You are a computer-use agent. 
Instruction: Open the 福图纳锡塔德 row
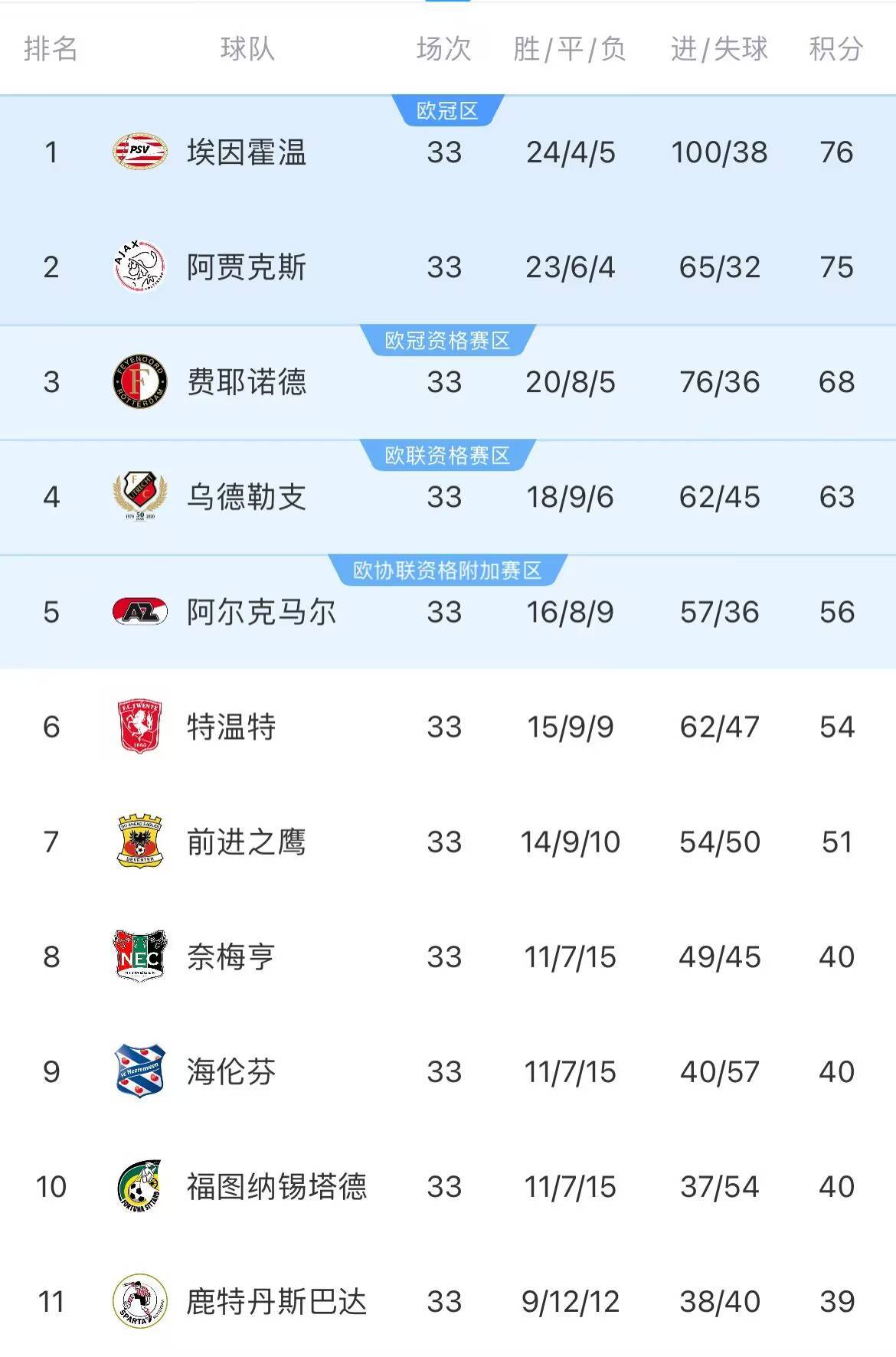click(276, 1186)
